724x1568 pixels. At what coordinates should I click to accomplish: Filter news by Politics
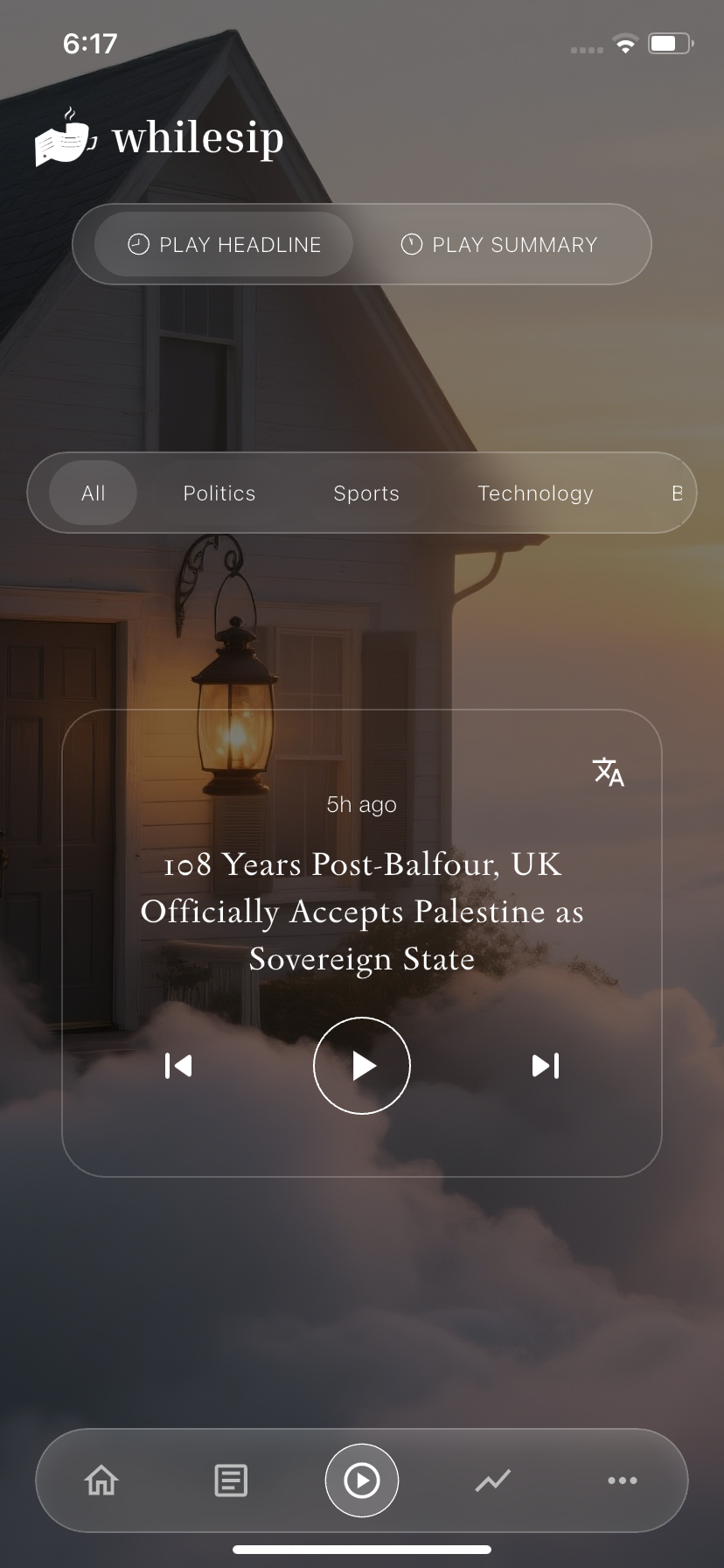pyautogui.click(x=219, y=493)
